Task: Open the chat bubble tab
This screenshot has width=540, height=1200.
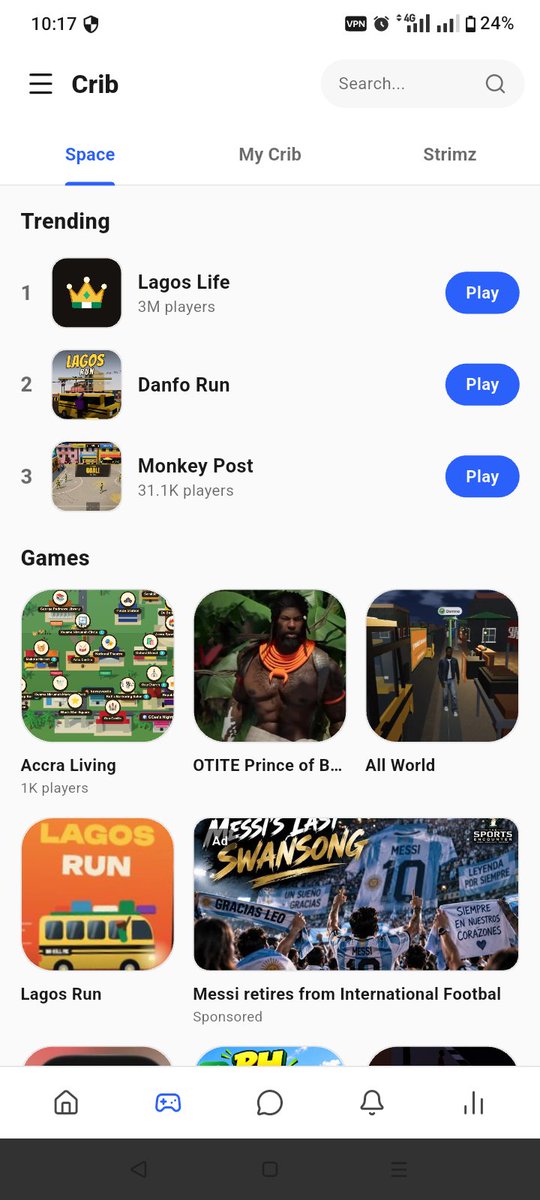Action: tap(270, 1102)
